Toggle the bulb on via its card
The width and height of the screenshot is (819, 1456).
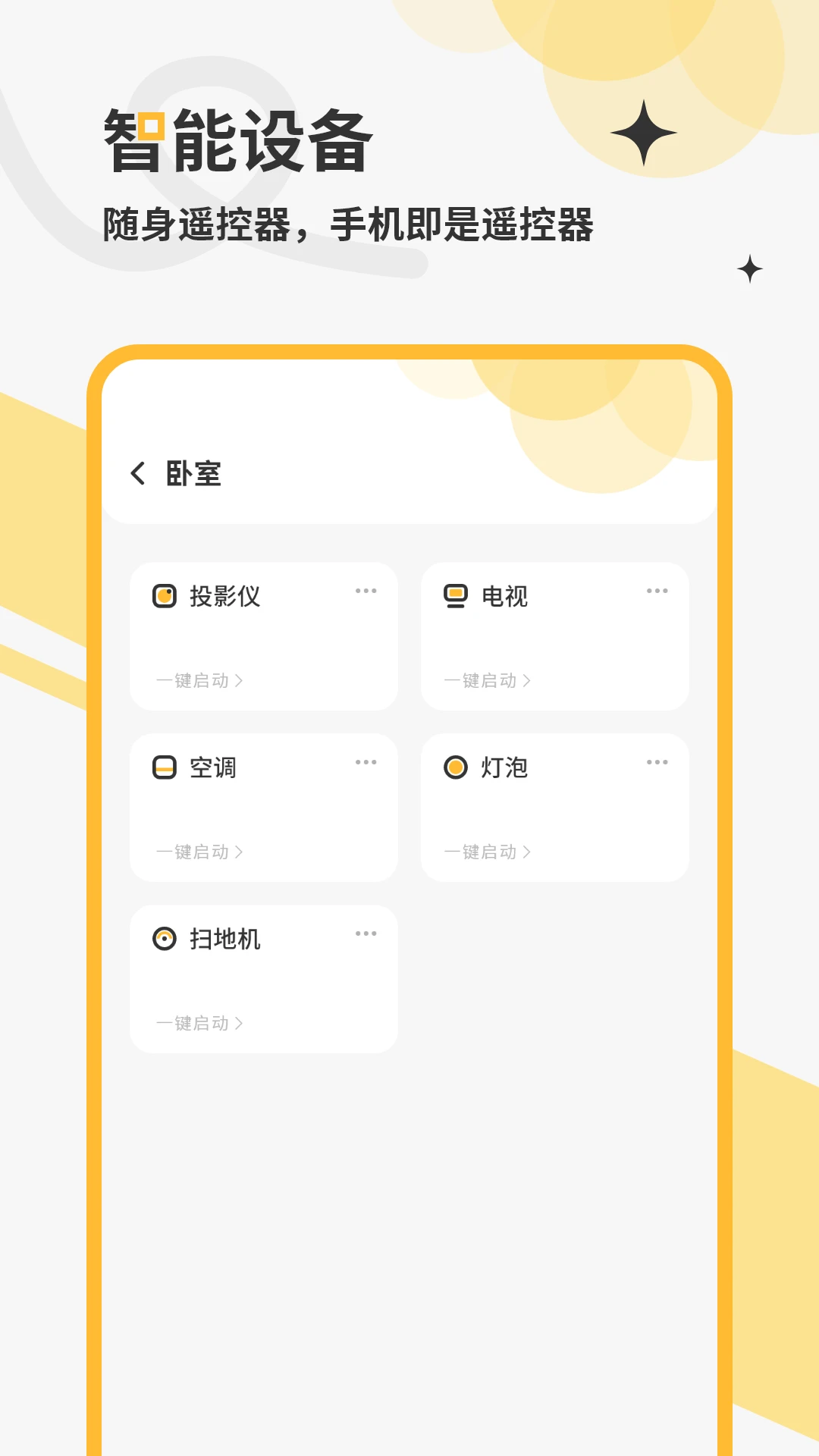[x=554, y=808]
